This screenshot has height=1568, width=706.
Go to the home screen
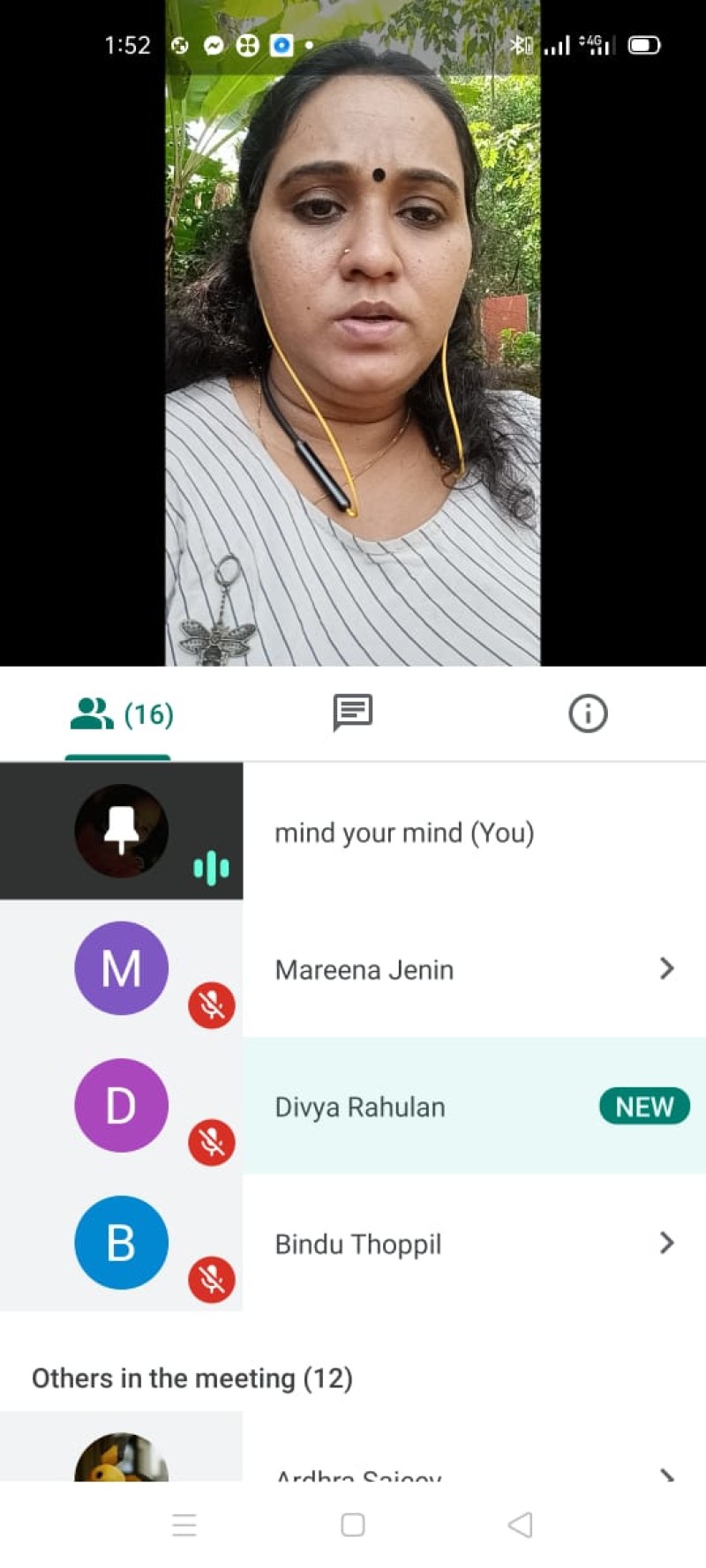tap(353, 1524)
